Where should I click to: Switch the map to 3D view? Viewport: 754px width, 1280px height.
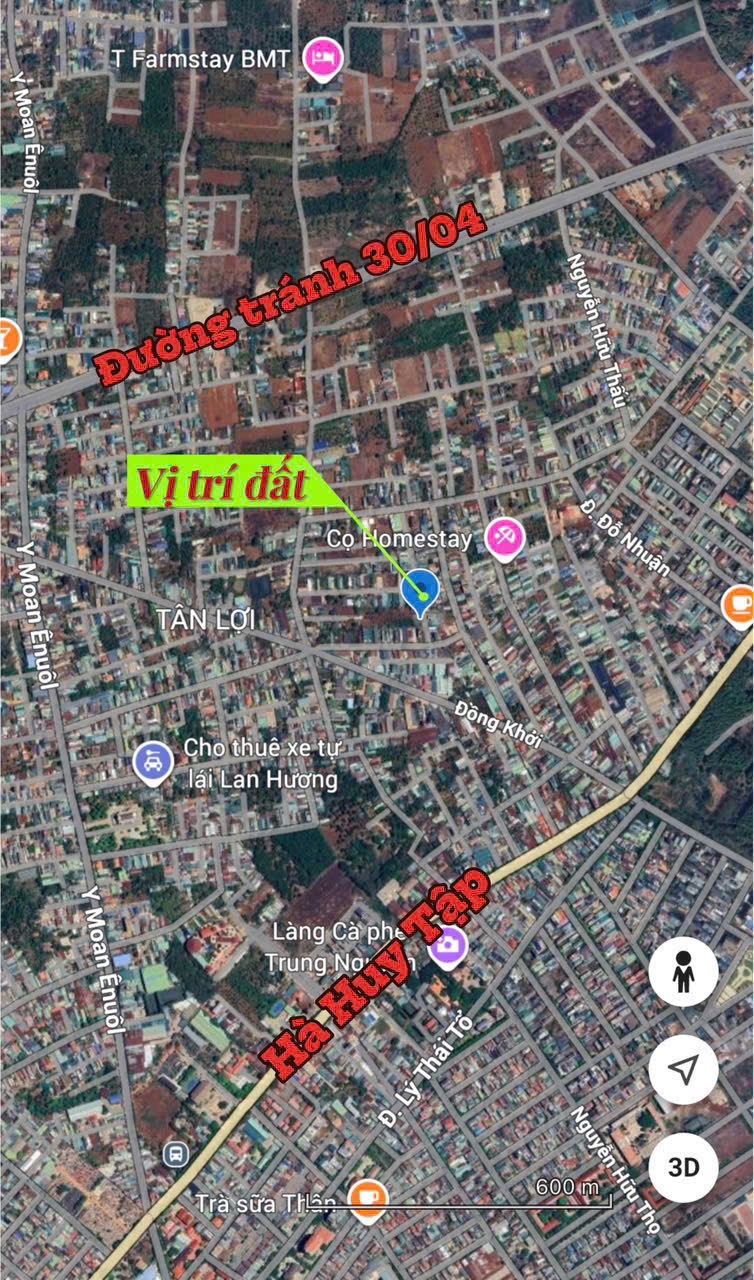[683, 1167]
